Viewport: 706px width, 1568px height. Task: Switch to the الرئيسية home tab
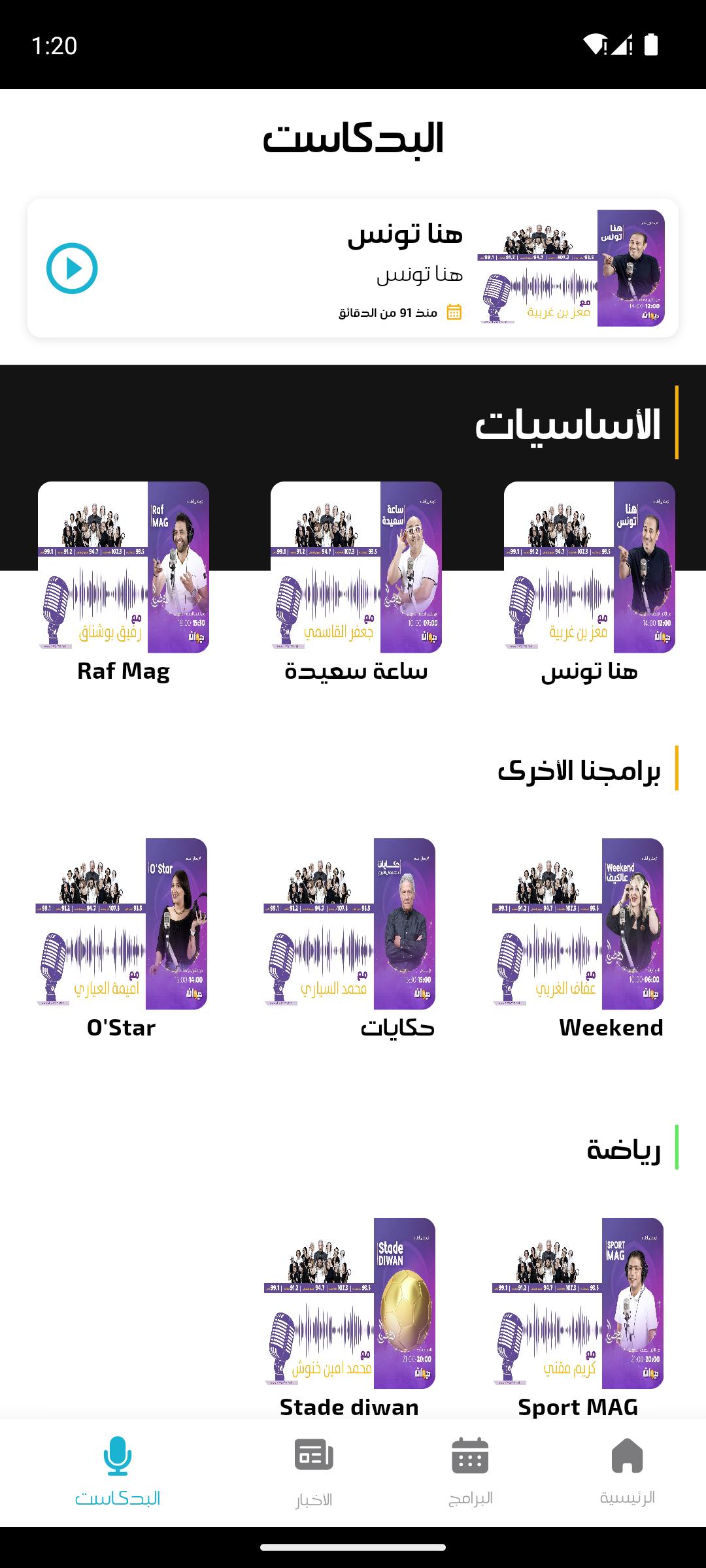[x=627, y=1471]
